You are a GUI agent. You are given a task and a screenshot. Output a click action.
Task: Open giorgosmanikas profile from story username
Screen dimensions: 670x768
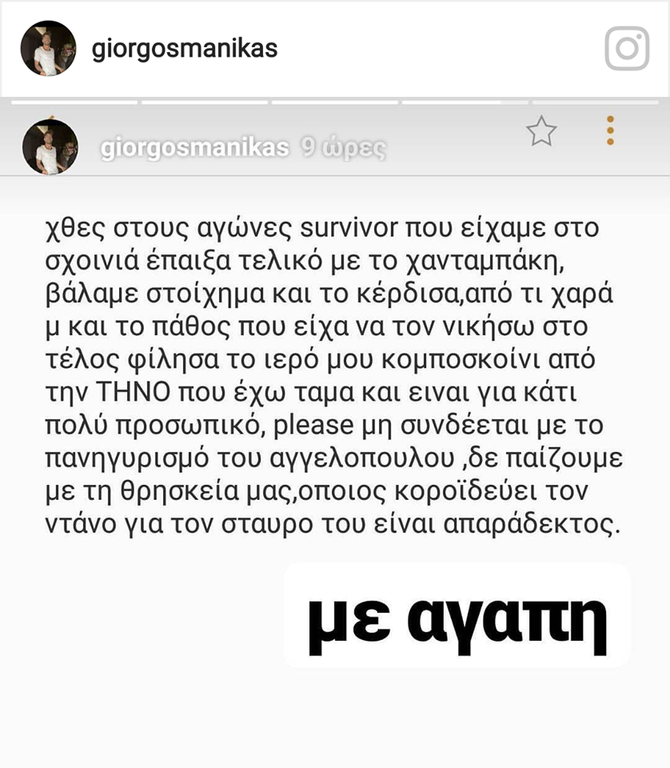[x=195, y=149]
